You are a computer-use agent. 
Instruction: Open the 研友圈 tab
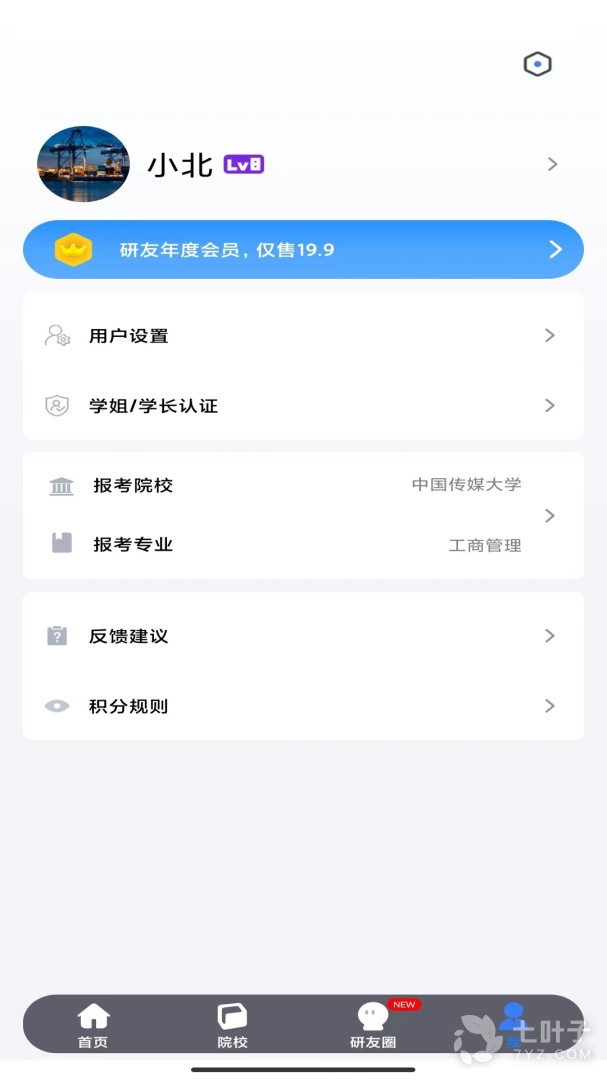pyautogui.click(x=373, y=1026)
